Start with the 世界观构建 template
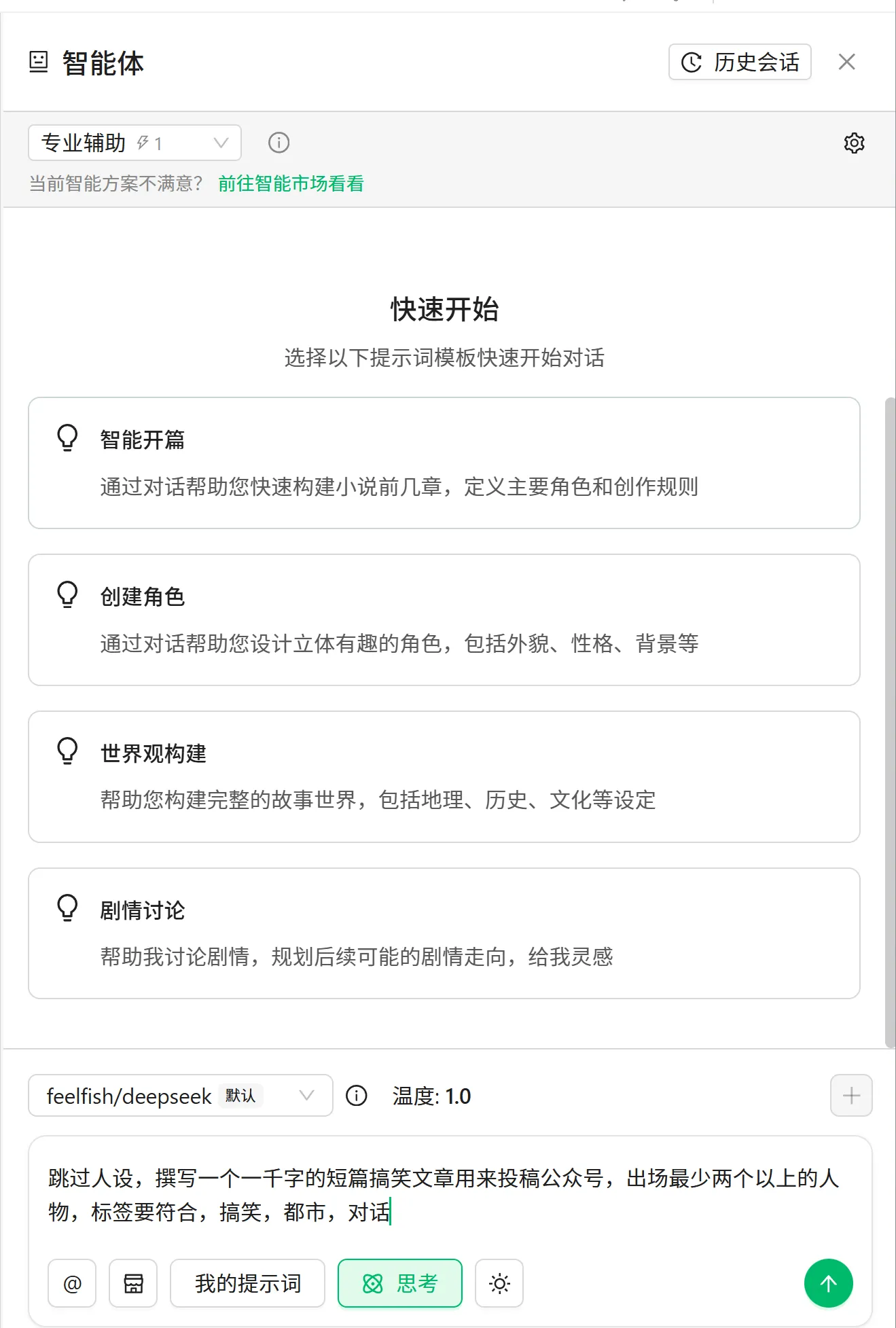The width and height of the screenshot is (896, 1328). click(444, 776)
